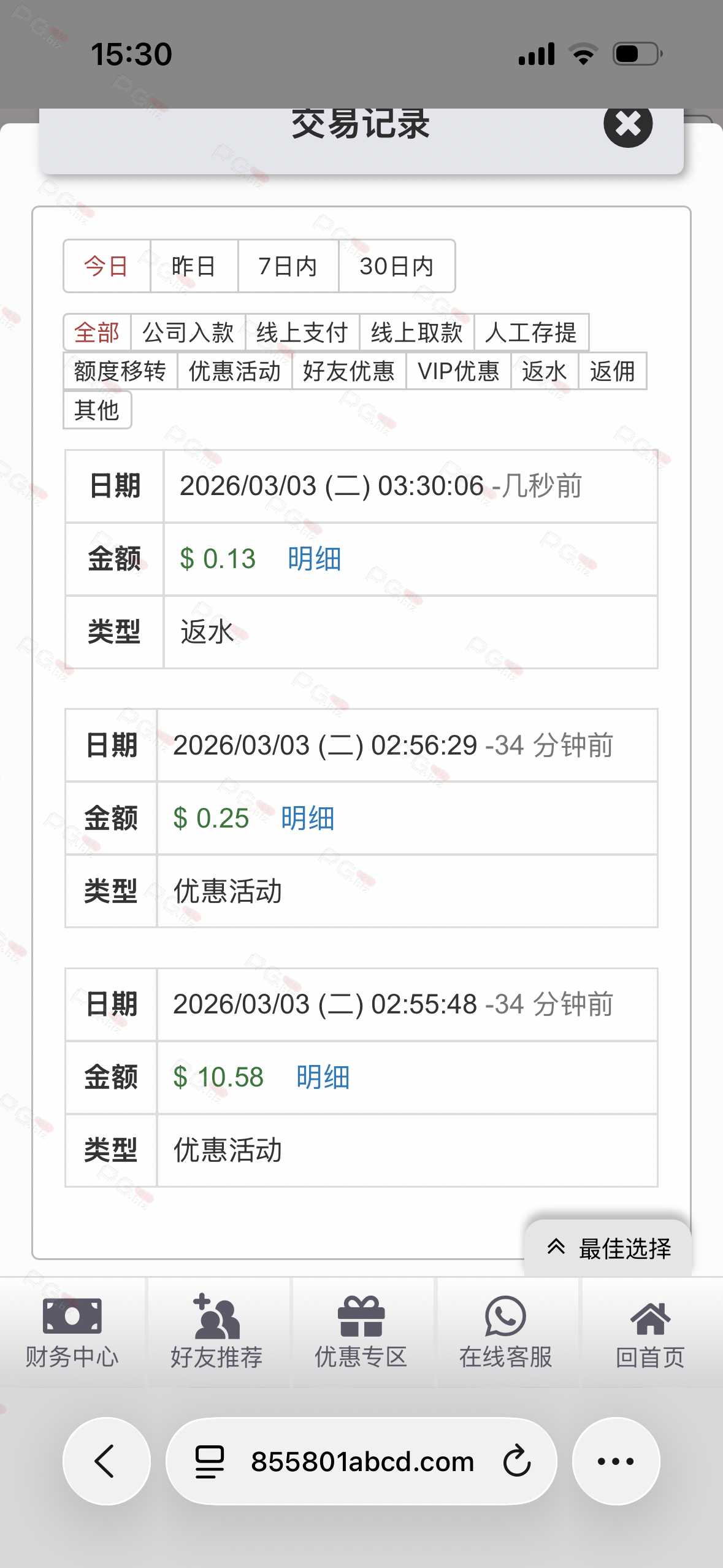Viewport: 723px width, 1568px height.
Task: Go to 好友推荐
Action: point(217,1332)
